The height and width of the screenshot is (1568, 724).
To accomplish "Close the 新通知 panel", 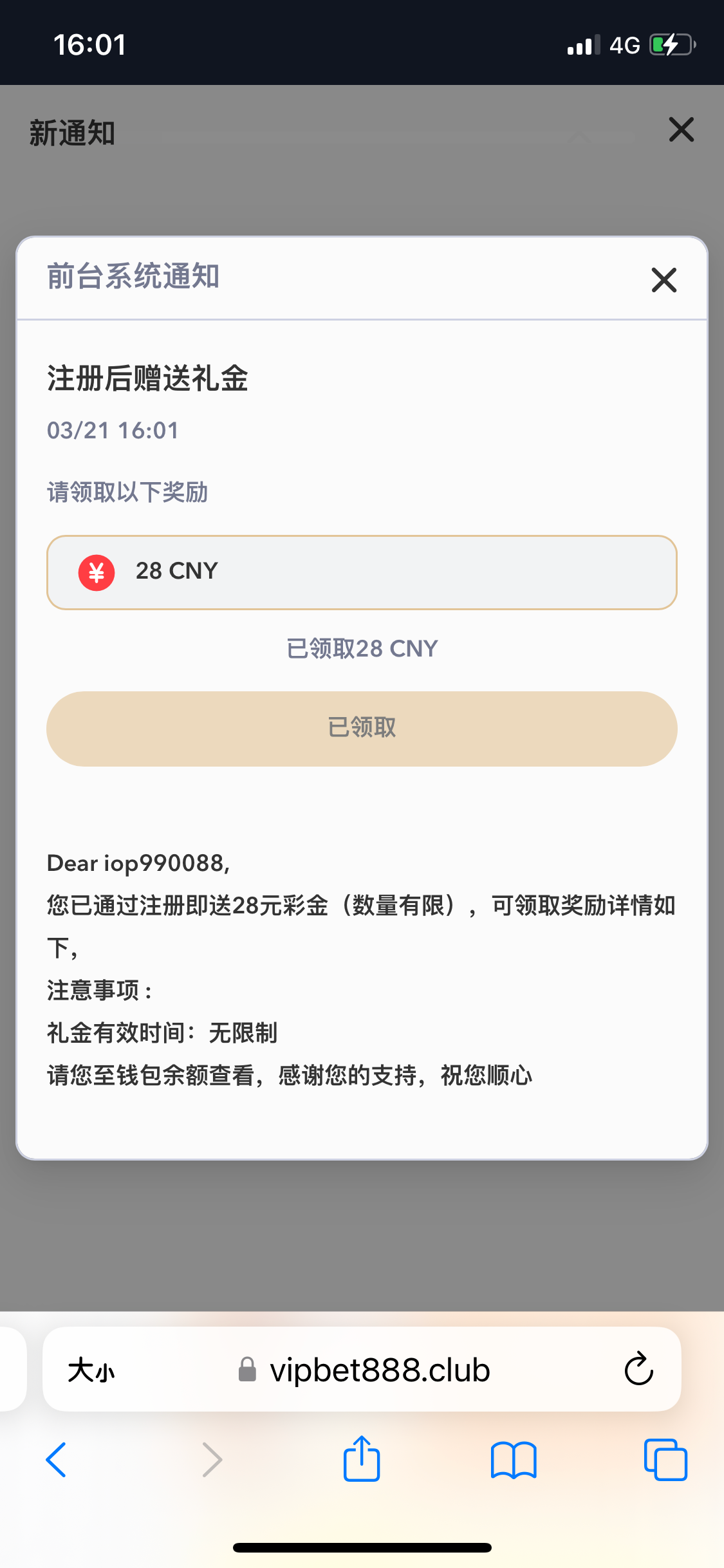I will click(x=681, y=129).
